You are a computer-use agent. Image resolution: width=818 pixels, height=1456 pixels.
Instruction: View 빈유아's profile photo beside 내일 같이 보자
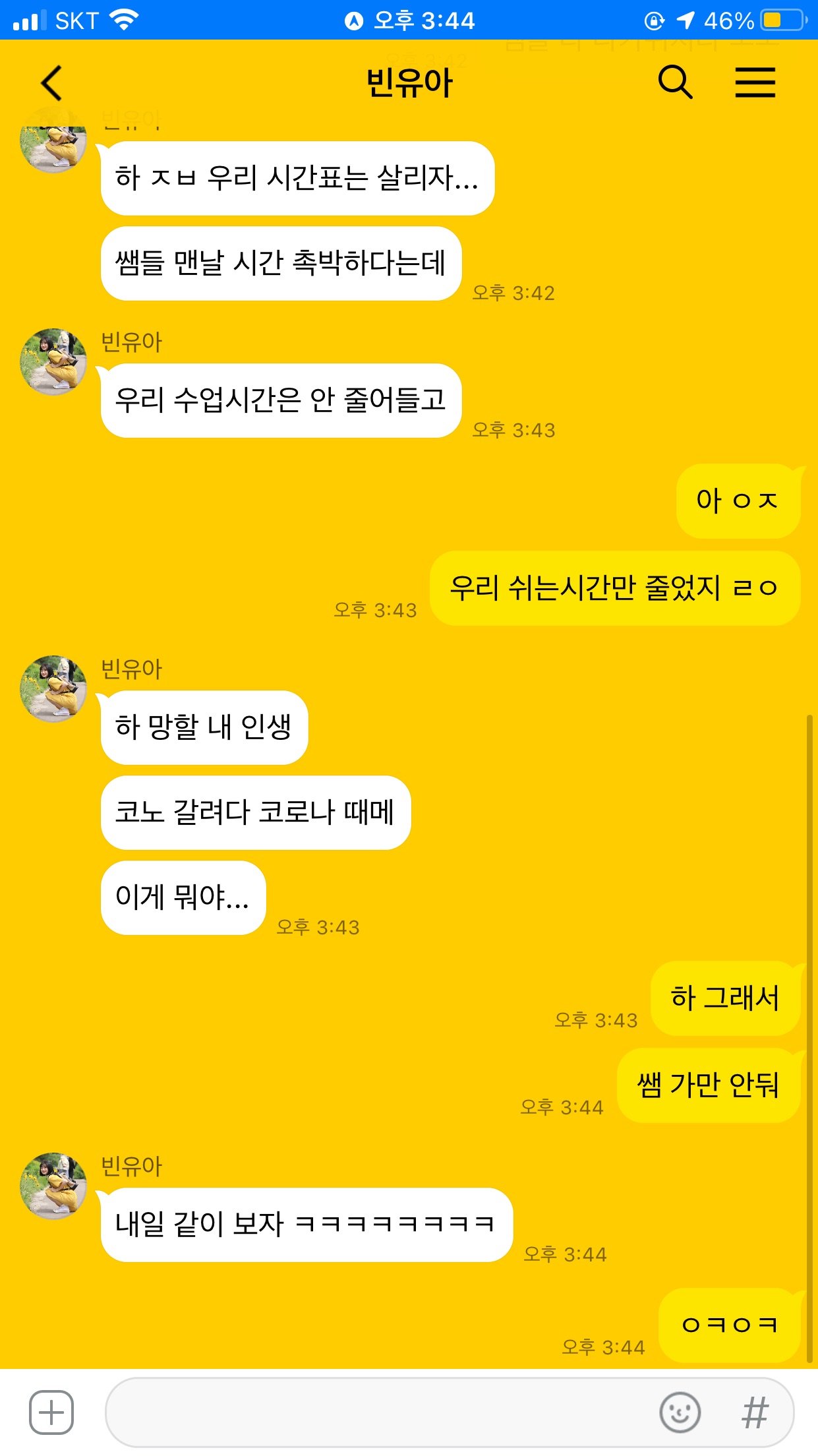[x=53, y=1186]
